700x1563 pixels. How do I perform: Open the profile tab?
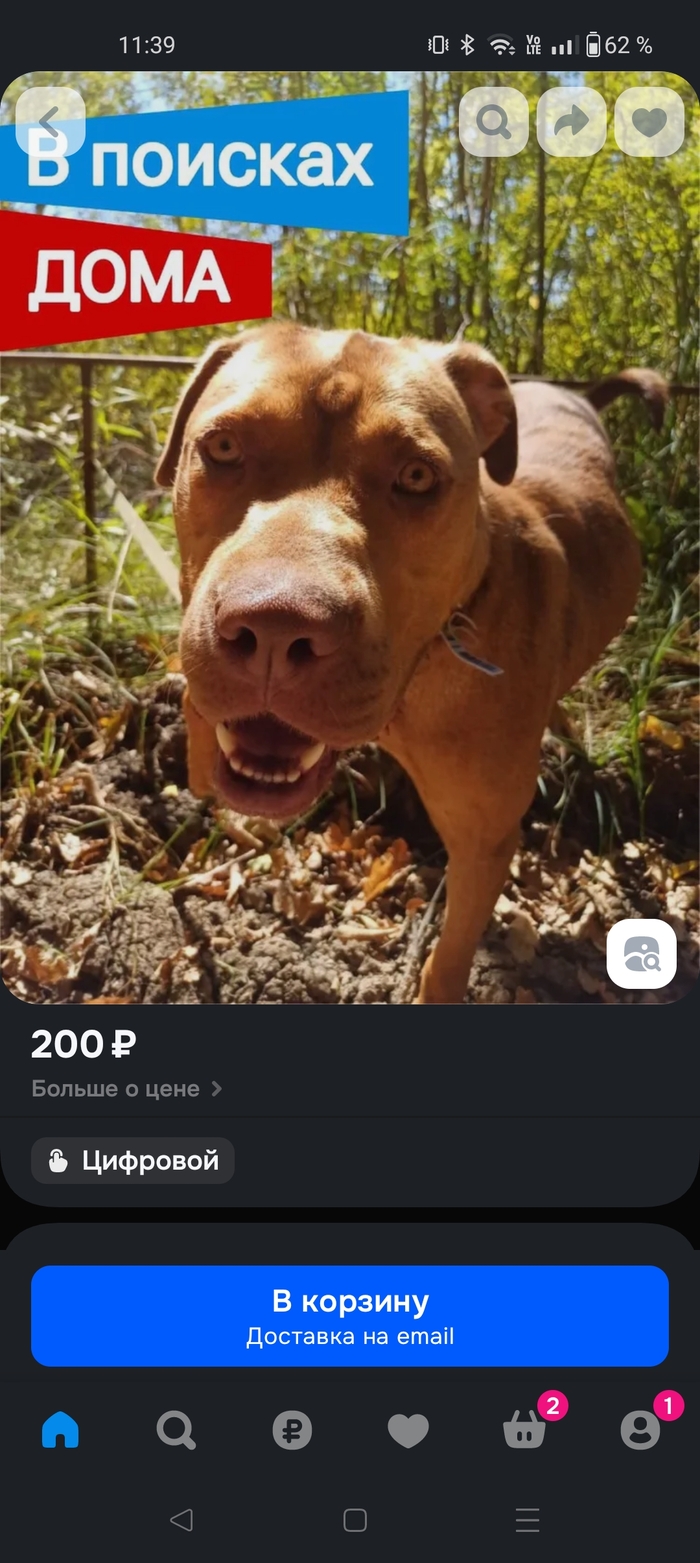tap(640, 1430)
